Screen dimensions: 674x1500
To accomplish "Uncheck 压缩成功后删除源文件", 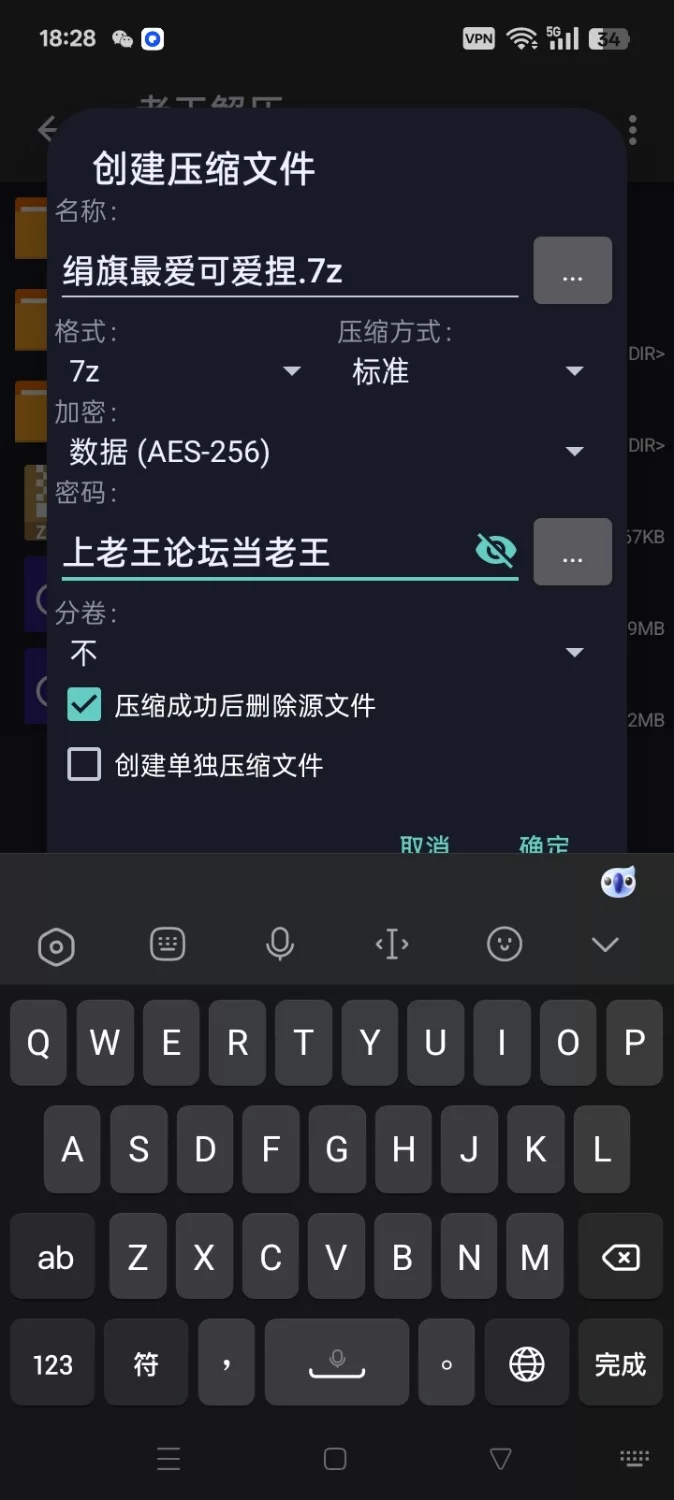I will (x=85, y=705).
